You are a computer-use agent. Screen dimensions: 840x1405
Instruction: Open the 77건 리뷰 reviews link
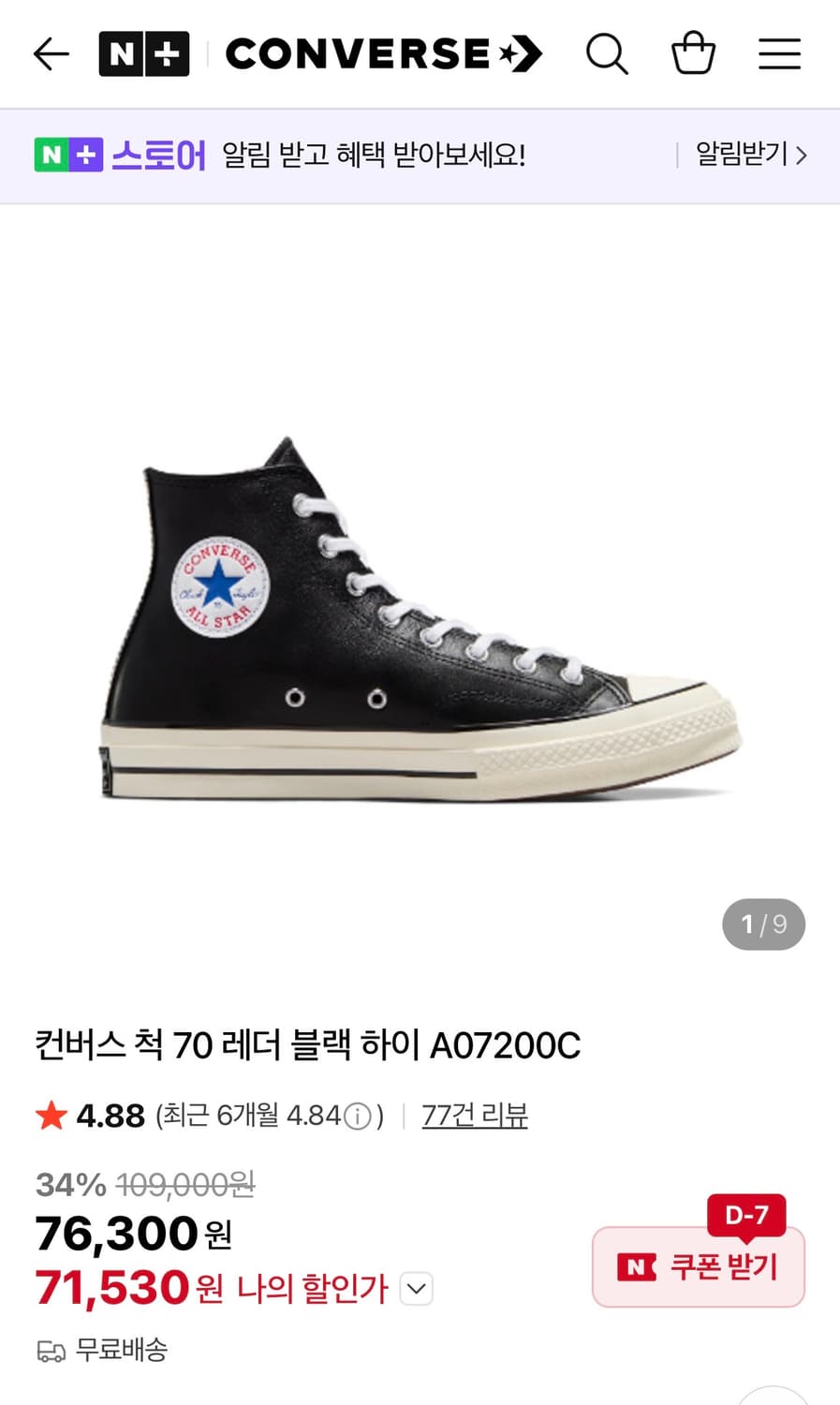point(475,1116)
